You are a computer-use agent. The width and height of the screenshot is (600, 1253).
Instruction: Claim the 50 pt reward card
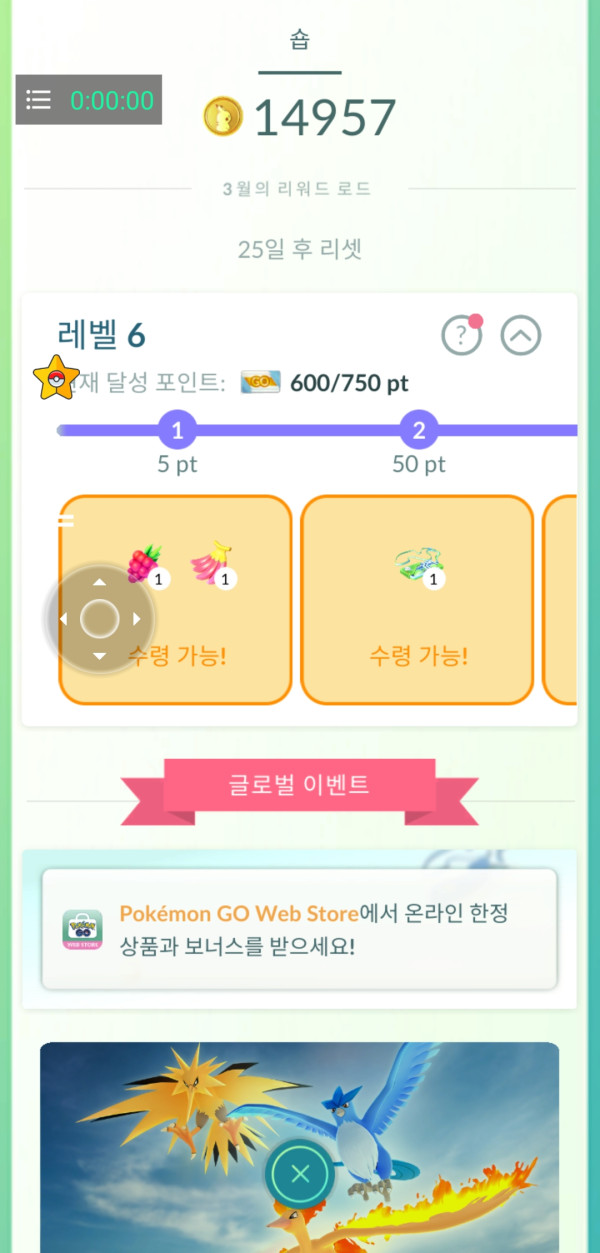coord(417,600)
